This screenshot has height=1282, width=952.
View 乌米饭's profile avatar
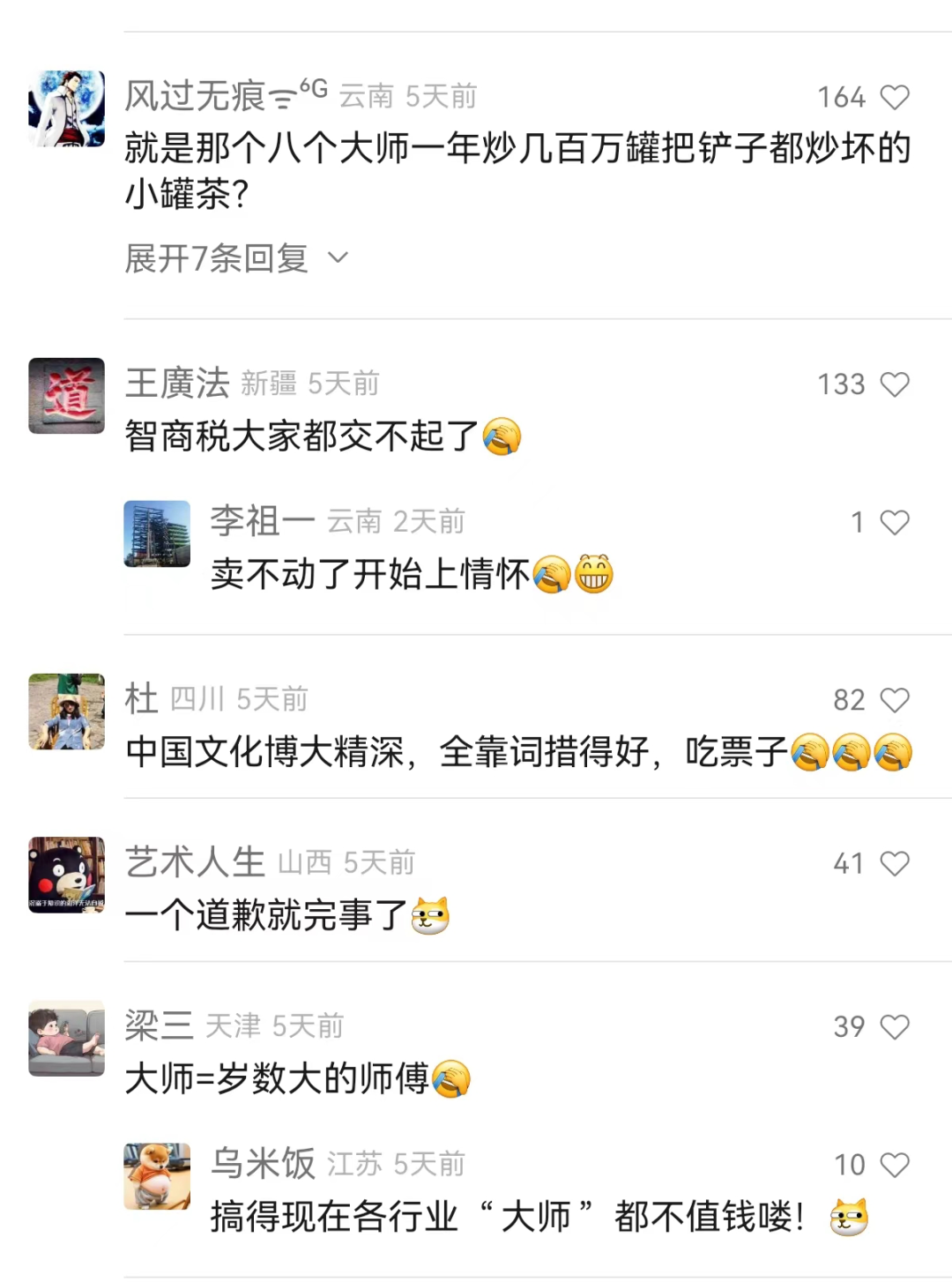pyautogui.click(x=157, y=1176)
